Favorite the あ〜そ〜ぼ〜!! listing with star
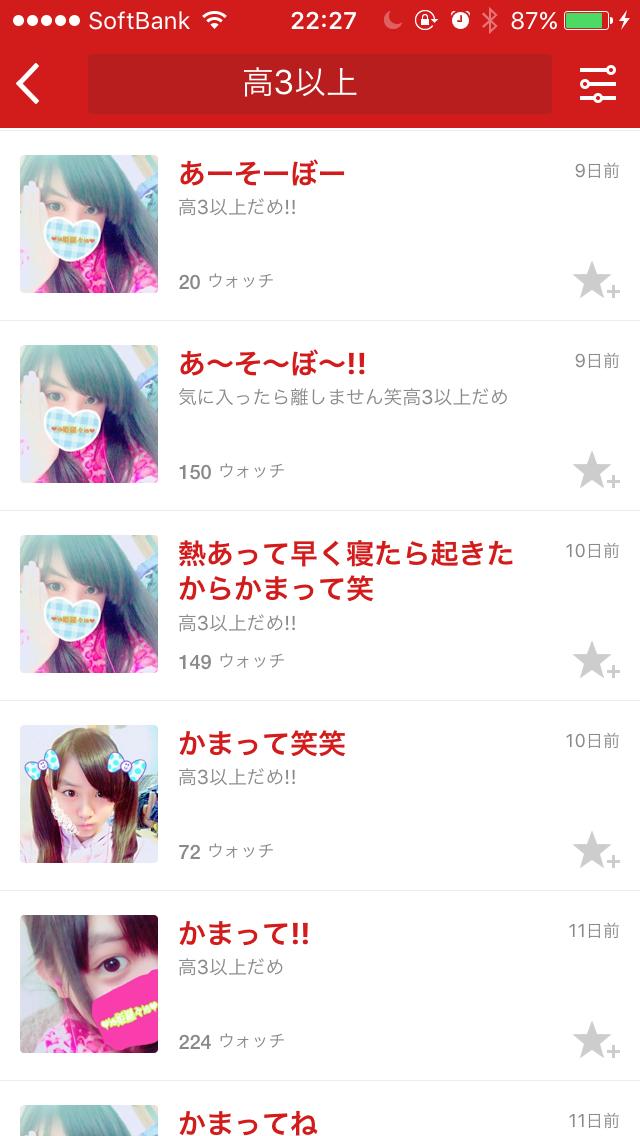Image resolution: width=640 pixels, height=1136 pixels. point(595,471)
